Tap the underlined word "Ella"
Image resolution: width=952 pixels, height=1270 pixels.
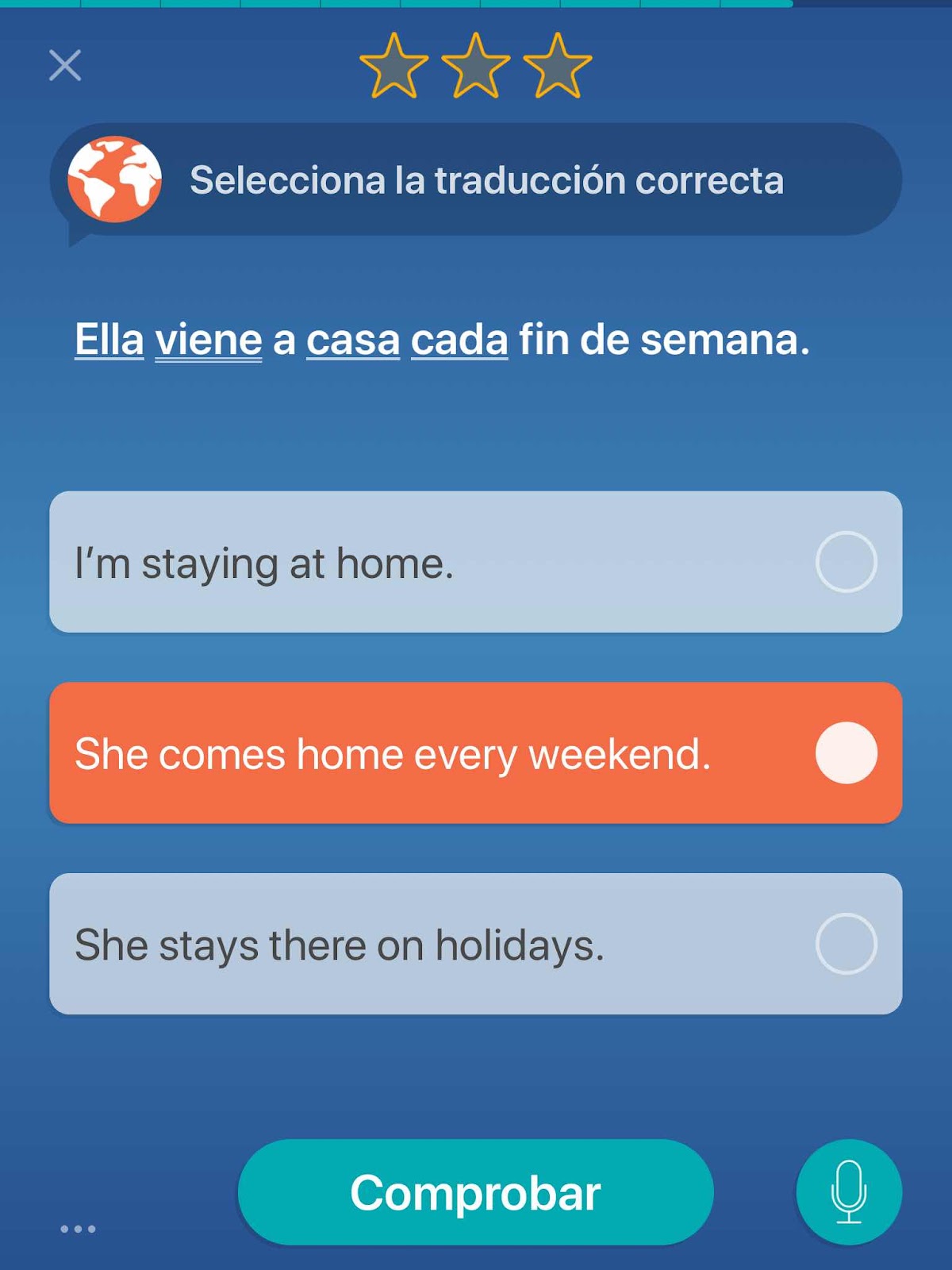109,340
